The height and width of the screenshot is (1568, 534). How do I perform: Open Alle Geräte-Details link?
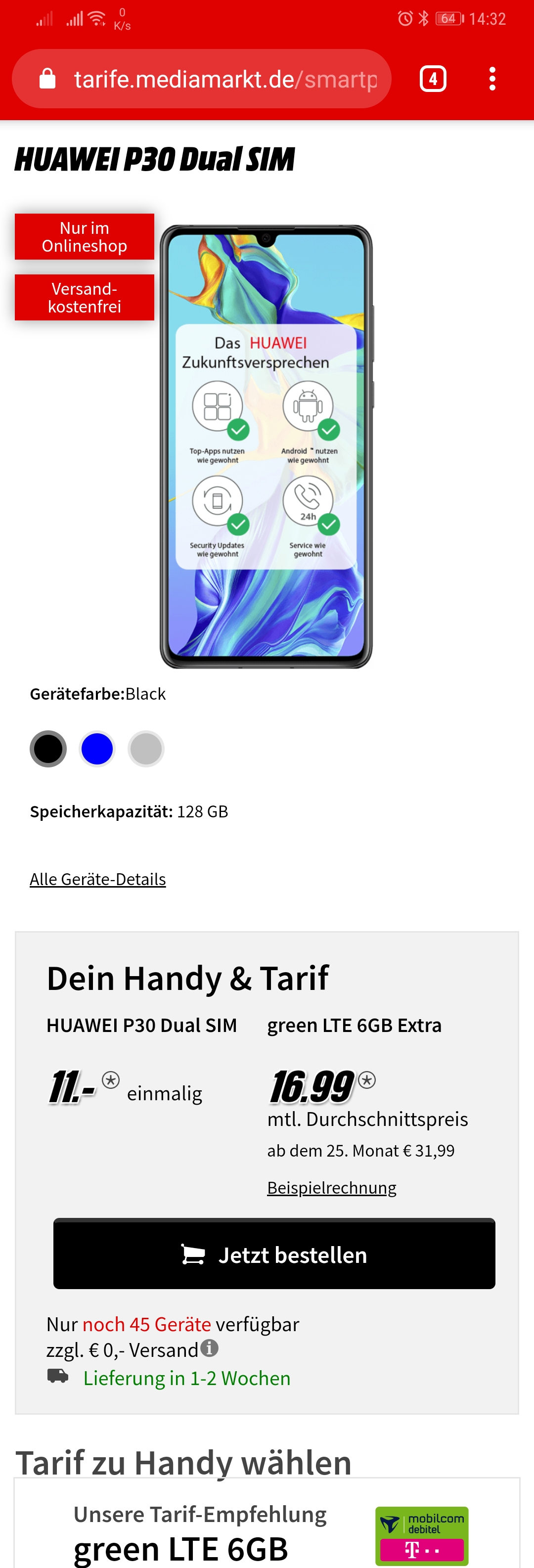point(97,879)
